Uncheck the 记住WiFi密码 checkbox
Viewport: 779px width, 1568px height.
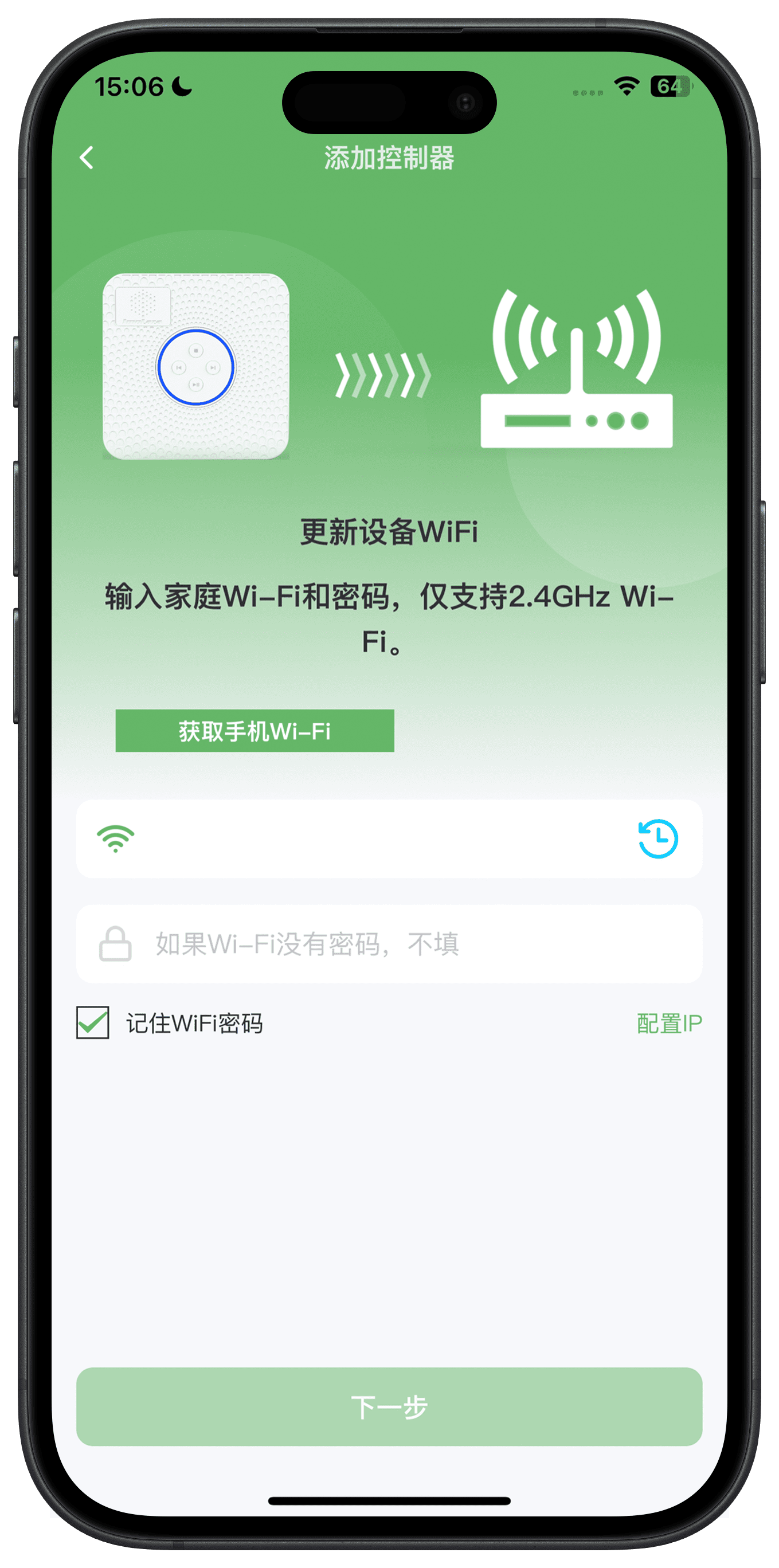point(92,1022)
